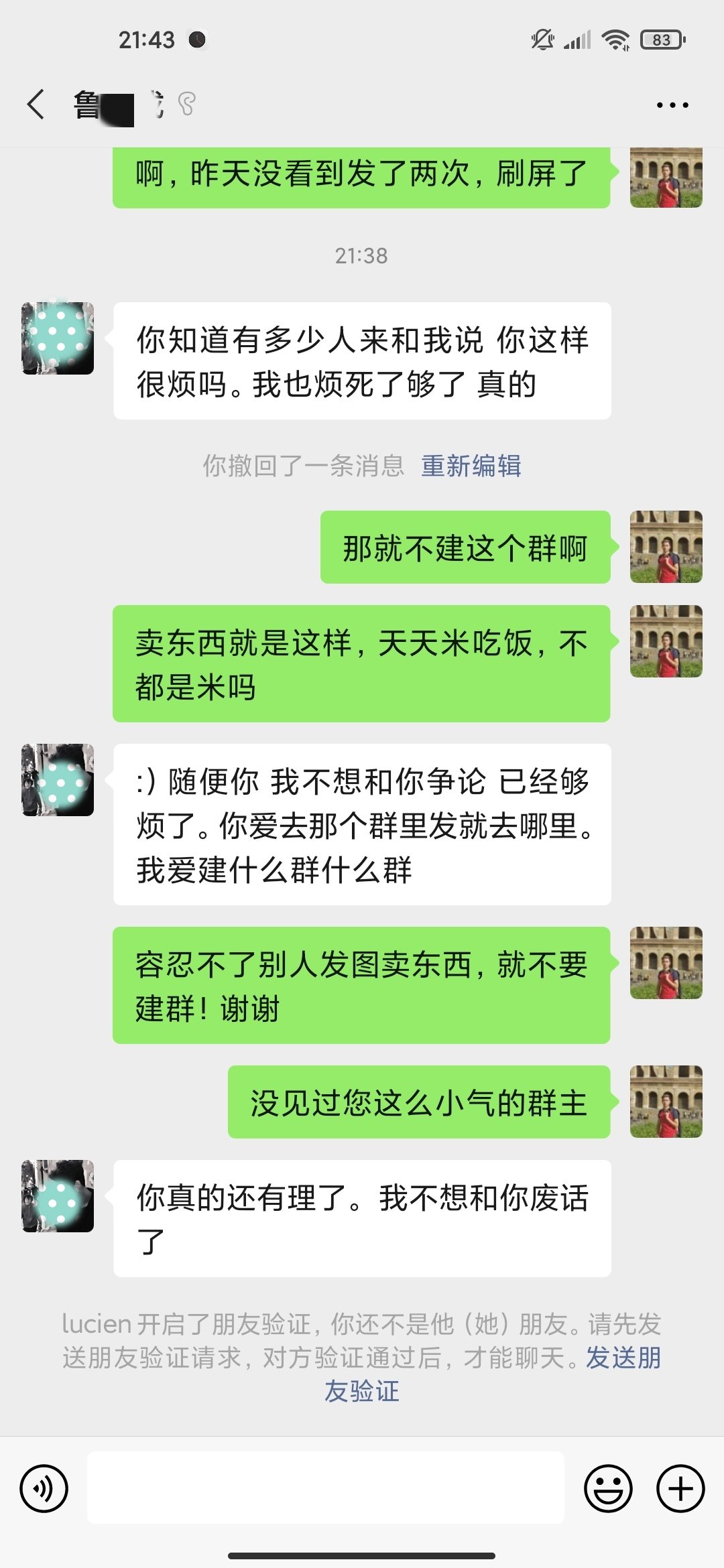Switch to voice message input
Screen dimensions: 724x1568
(x=44, y=1489)
